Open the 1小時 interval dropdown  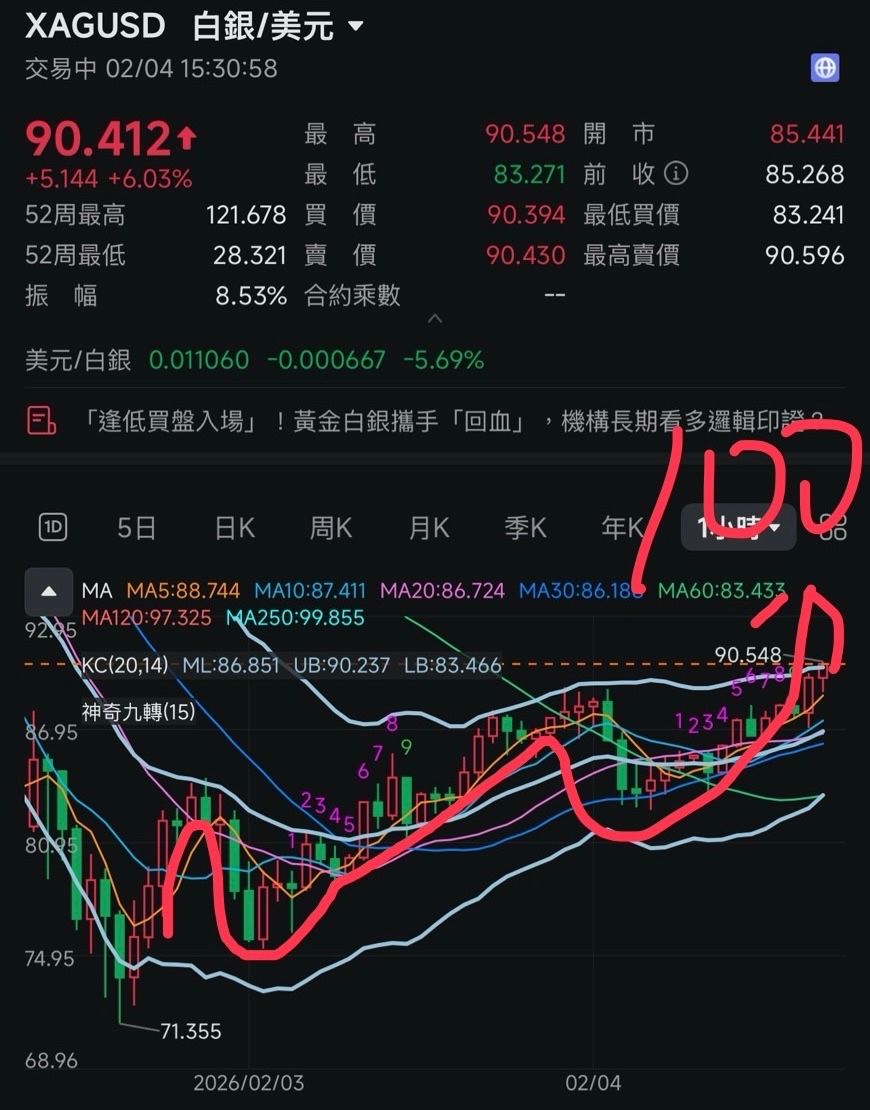(x=738, y=527)
